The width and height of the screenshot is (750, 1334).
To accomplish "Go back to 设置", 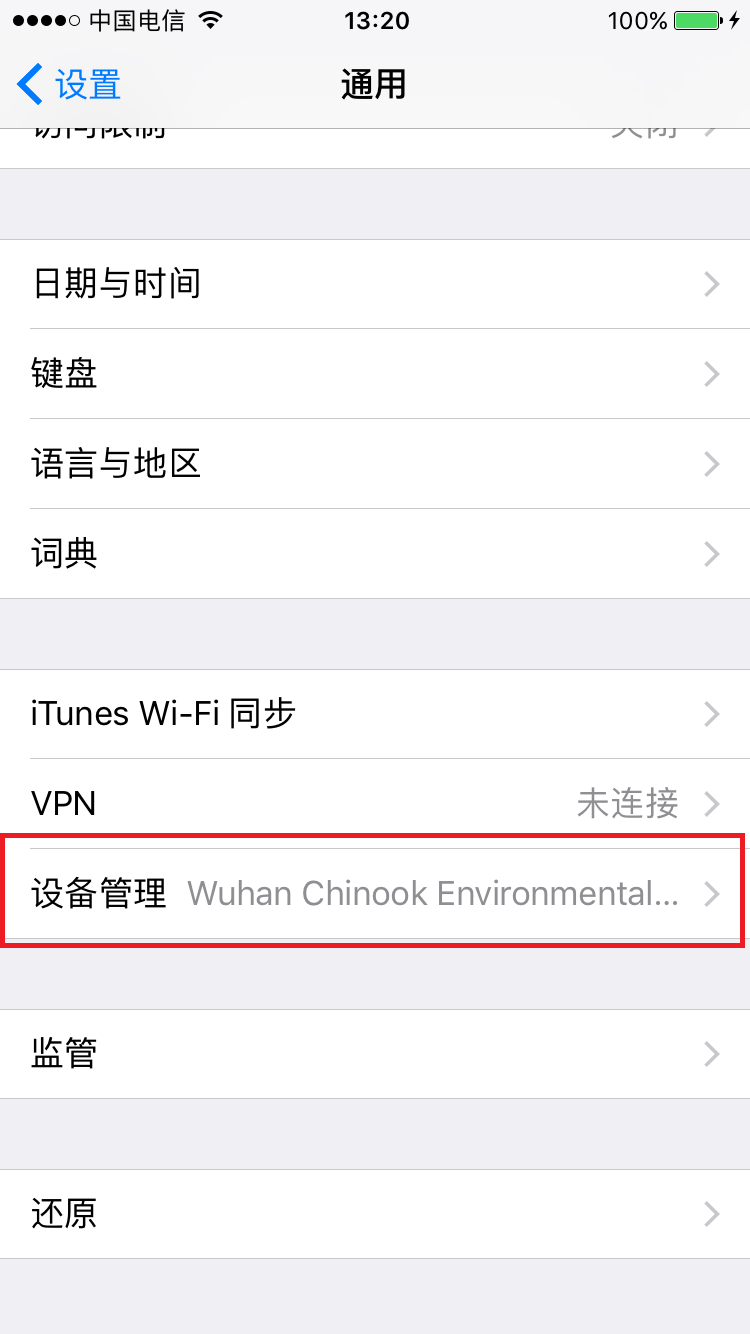I will [69, 85].
